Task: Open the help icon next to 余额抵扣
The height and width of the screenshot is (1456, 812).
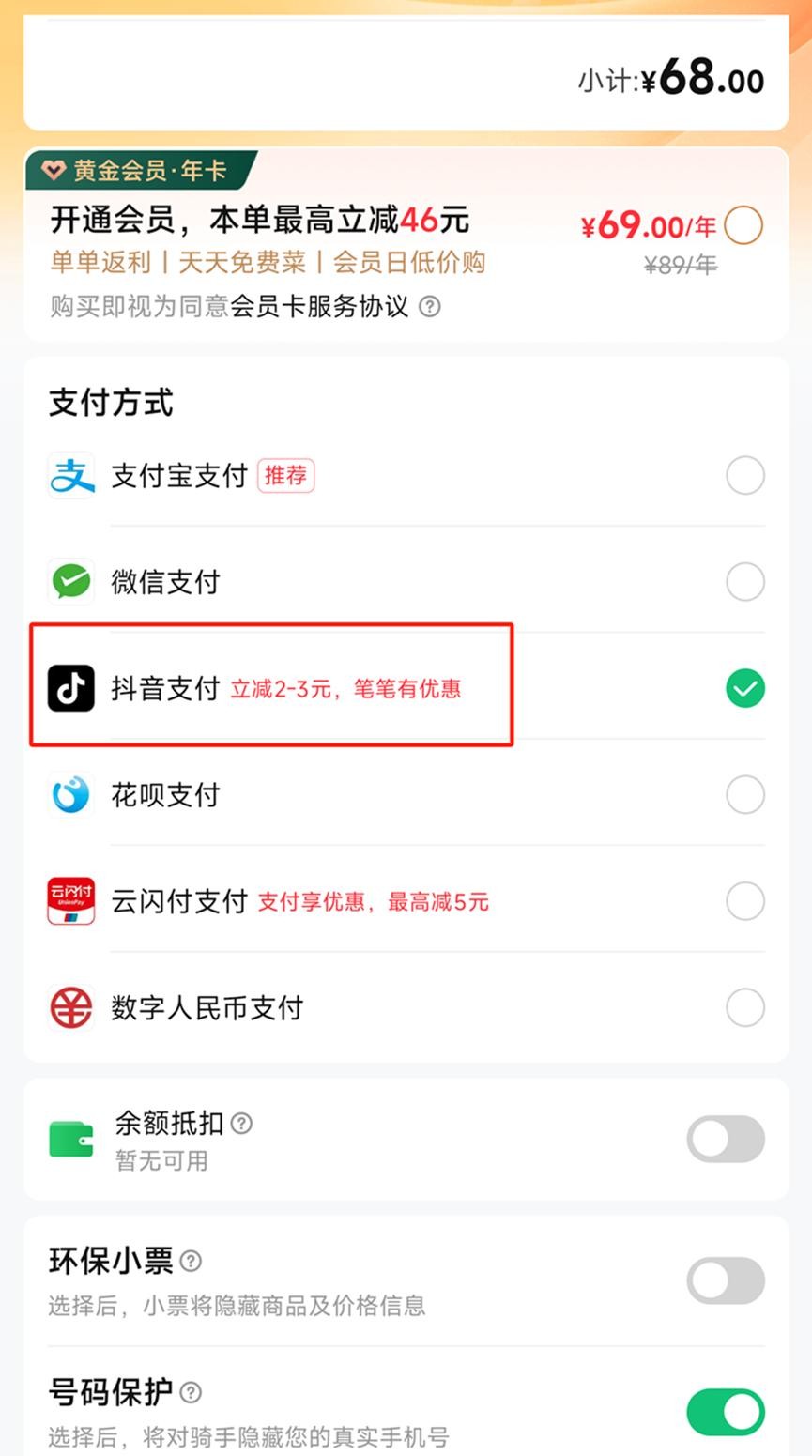Action: pyautogui.click(x=241, y=1123)
